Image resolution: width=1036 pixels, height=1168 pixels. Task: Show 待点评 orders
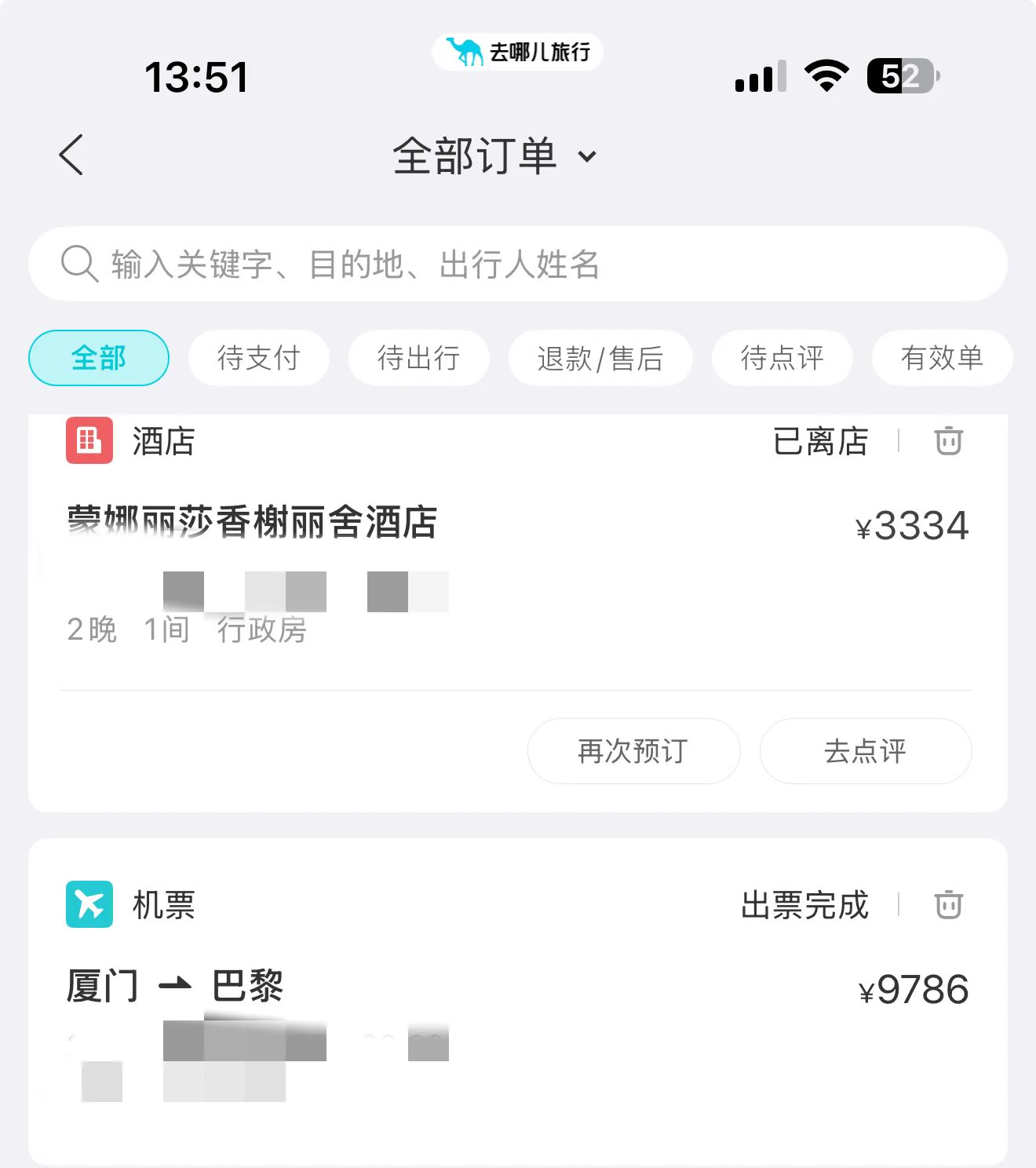(x=782, y=358)
